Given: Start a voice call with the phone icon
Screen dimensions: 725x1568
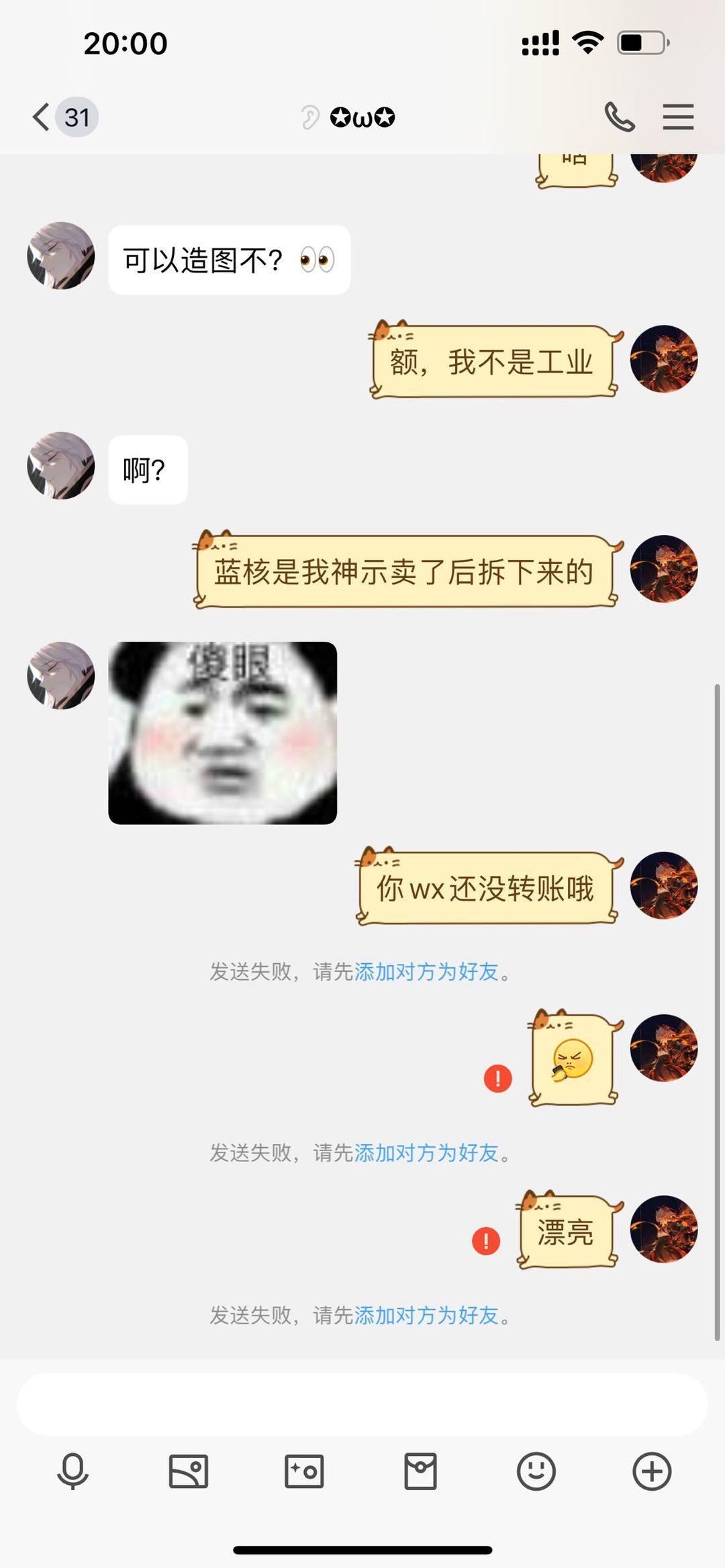Looking at the screenshot, I should (x=620, y=116).
